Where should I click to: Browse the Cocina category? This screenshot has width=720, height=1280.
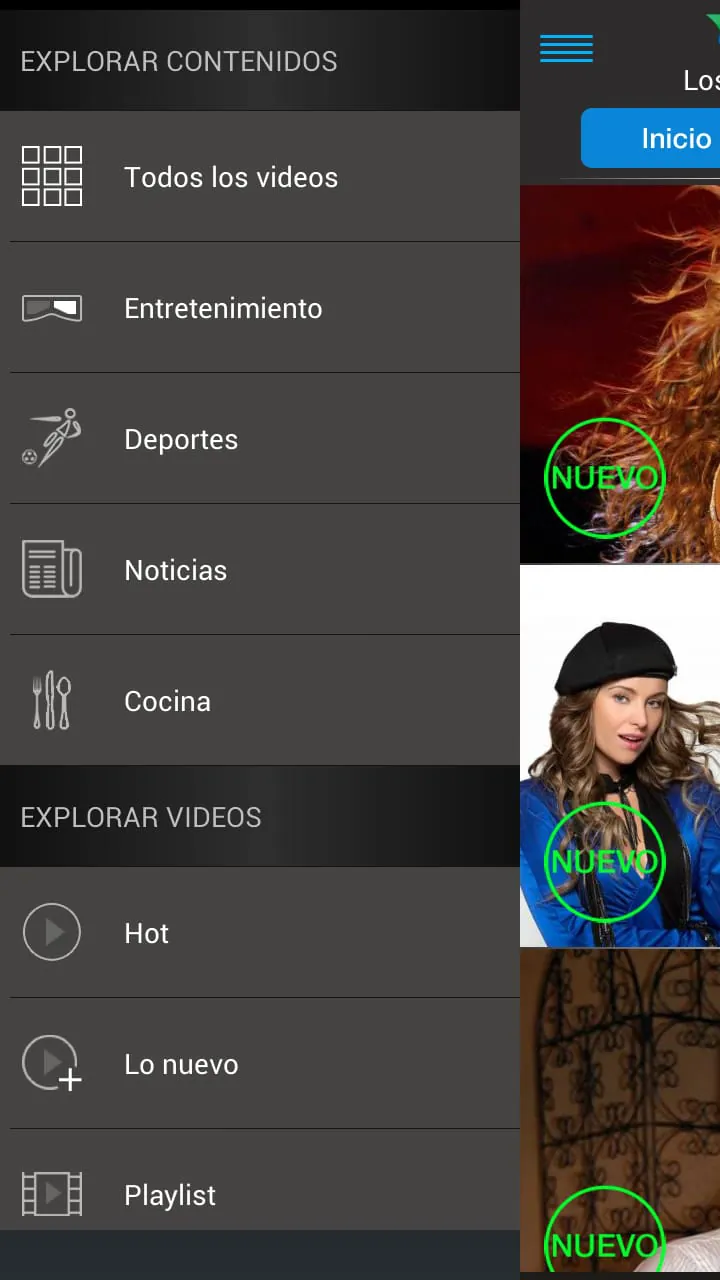tap(168, 701)
